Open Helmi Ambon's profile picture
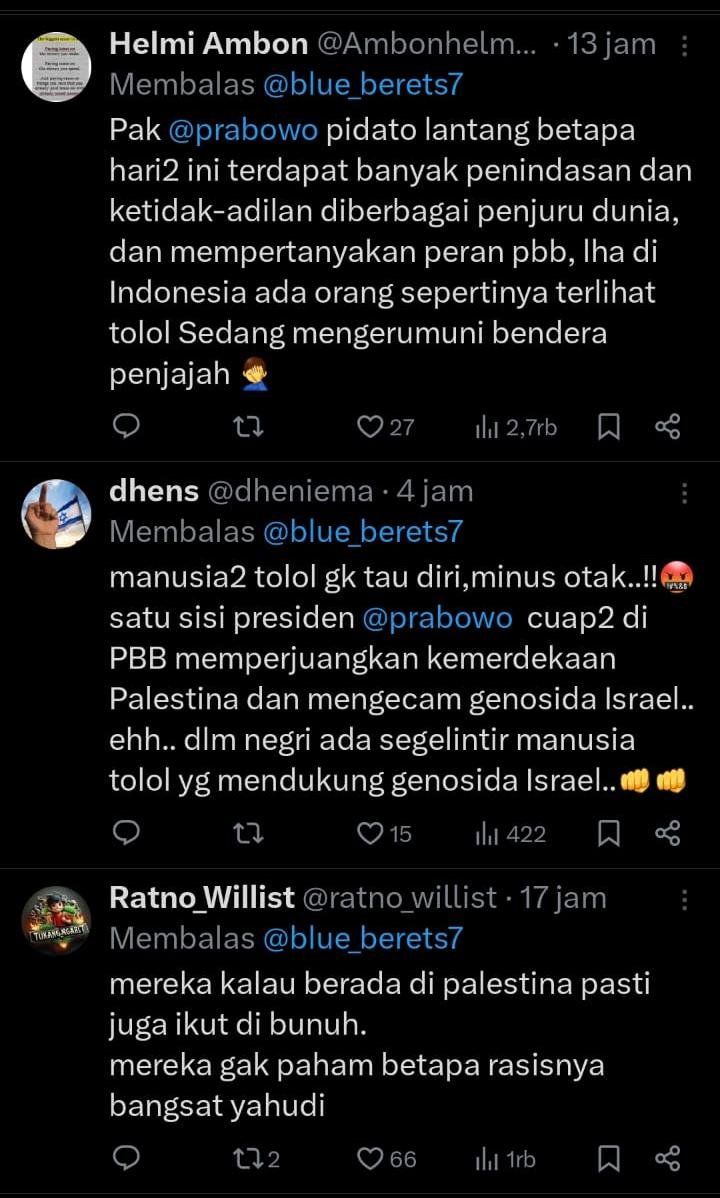 point(57,67)
